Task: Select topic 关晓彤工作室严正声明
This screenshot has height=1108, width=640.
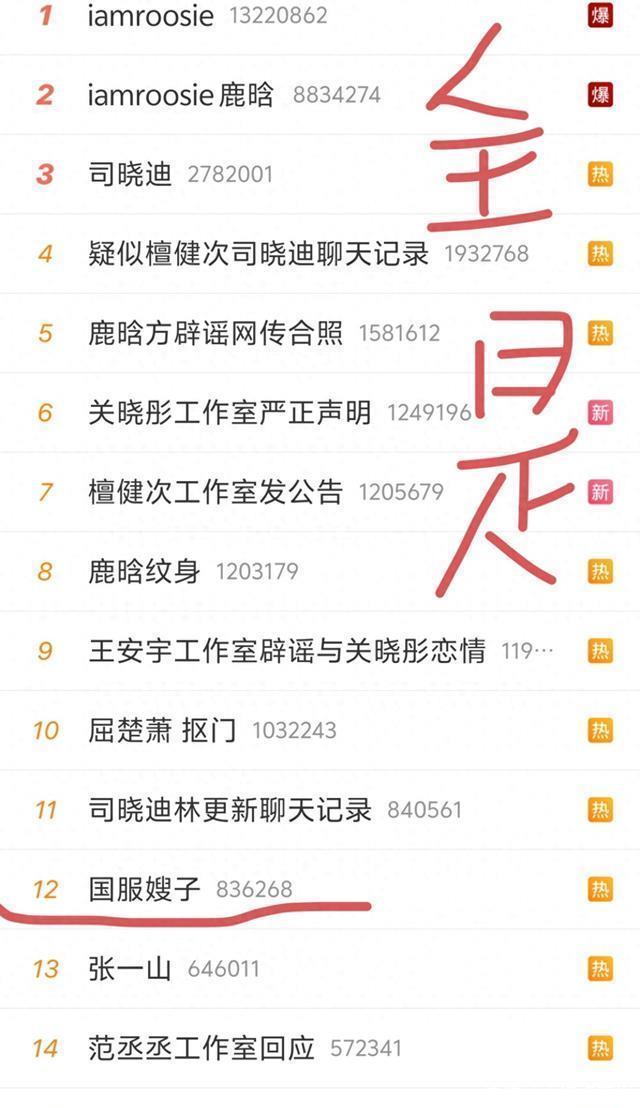Action: [x=229, y=412]
